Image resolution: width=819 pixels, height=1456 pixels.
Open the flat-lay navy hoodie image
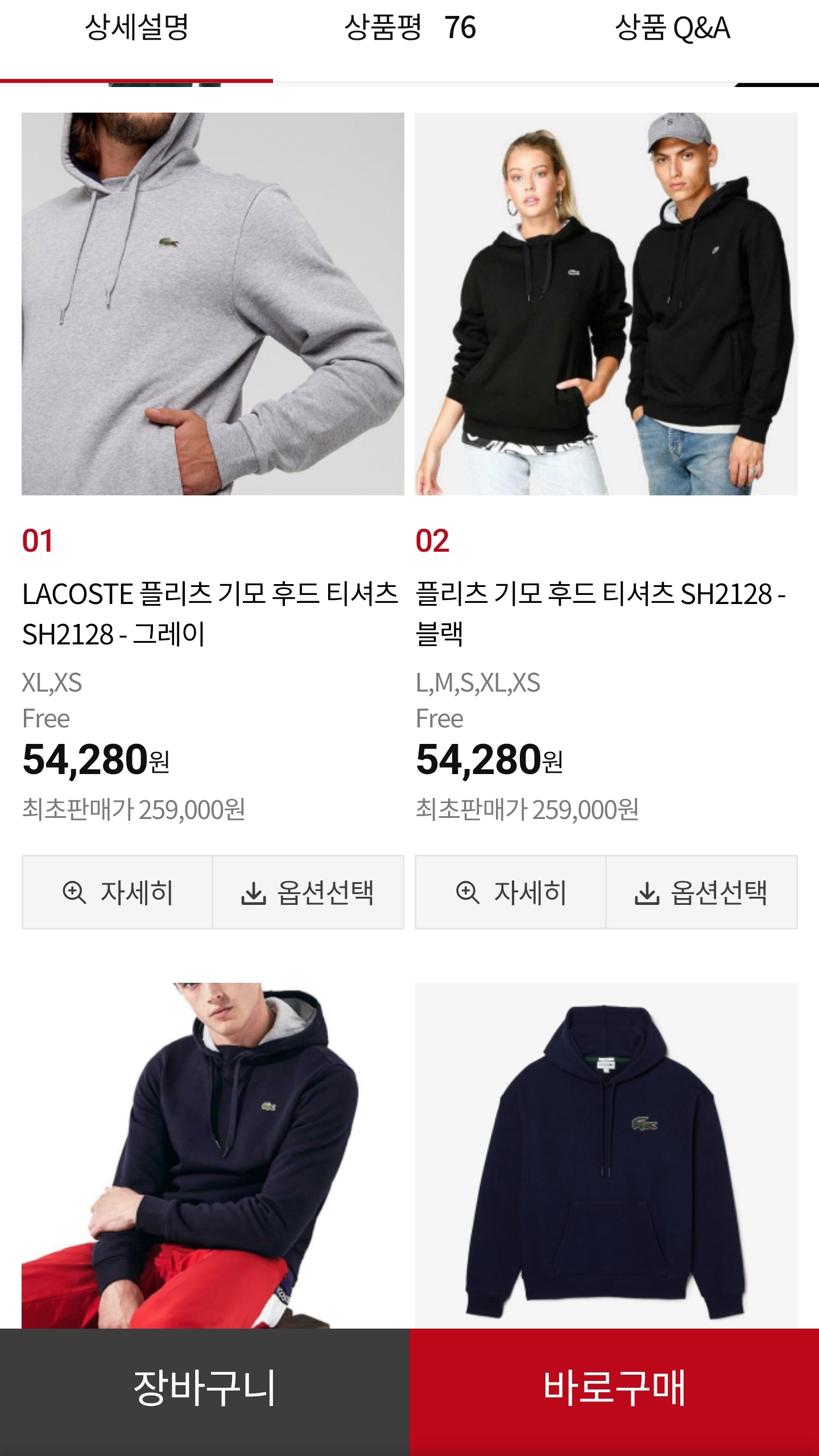606,1155
